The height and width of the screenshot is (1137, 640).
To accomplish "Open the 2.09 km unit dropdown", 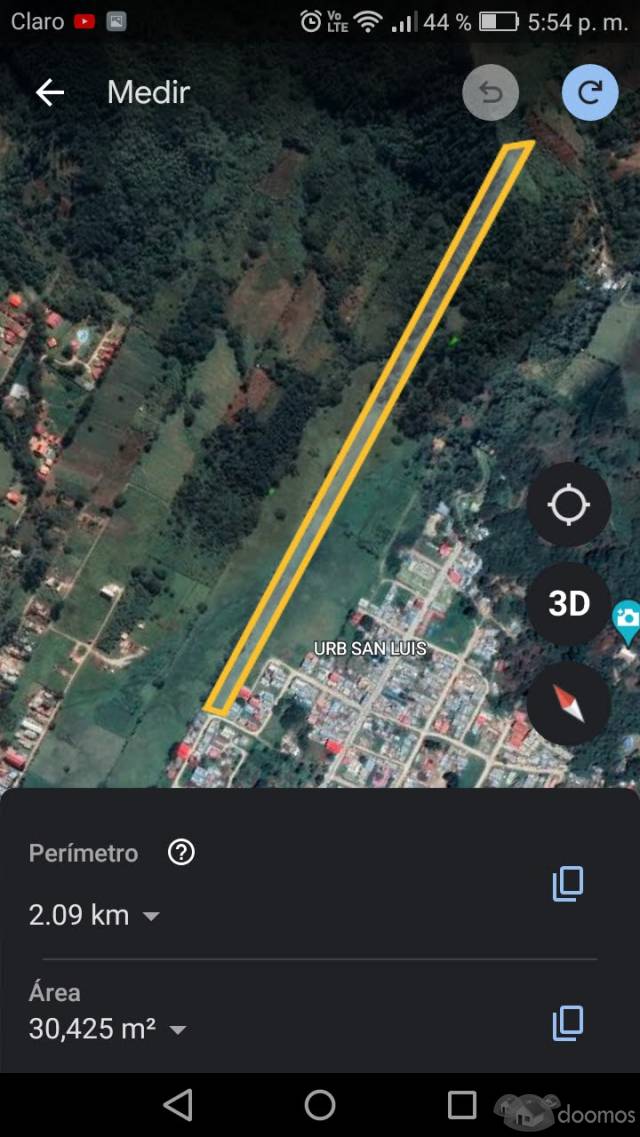I will point(151,917).
